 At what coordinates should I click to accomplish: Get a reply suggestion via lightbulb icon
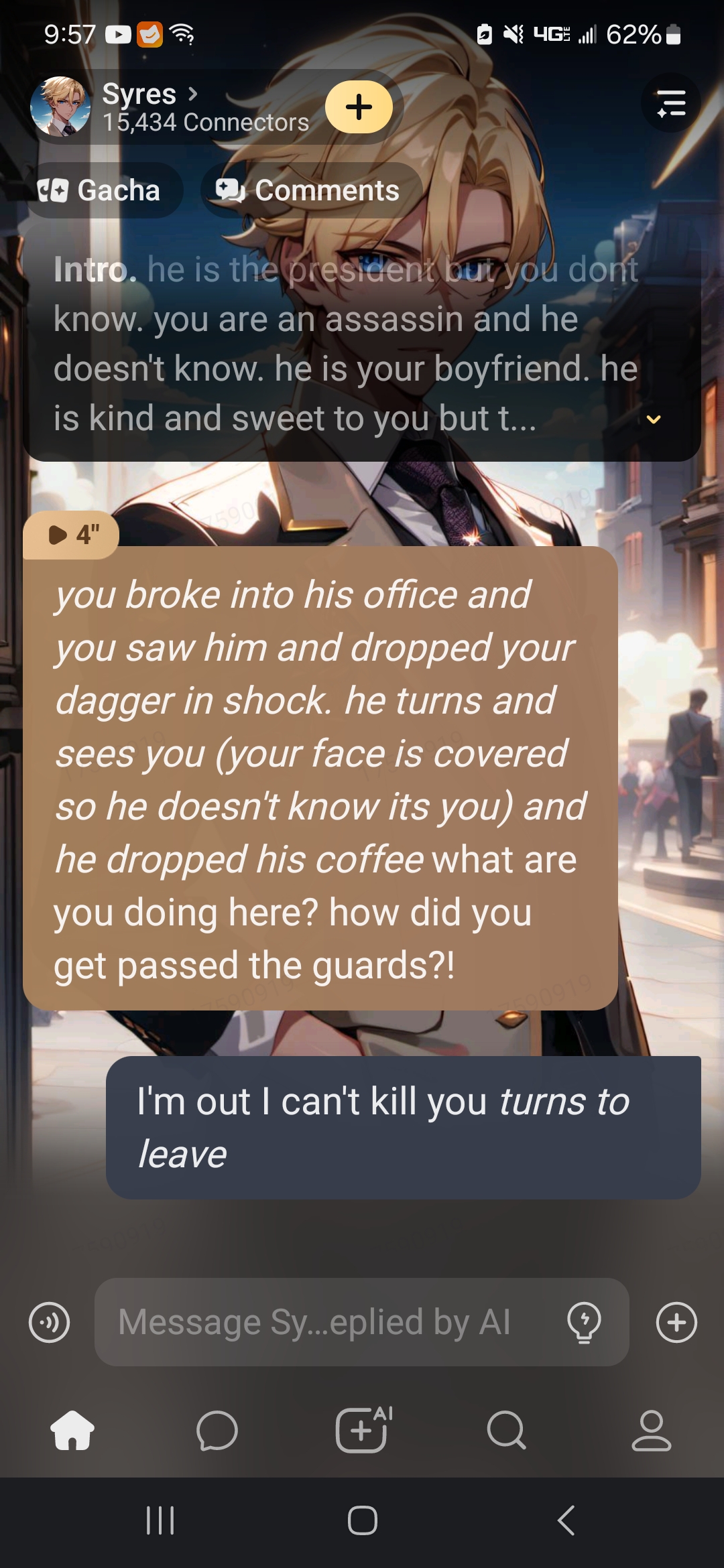point(584,1323)
